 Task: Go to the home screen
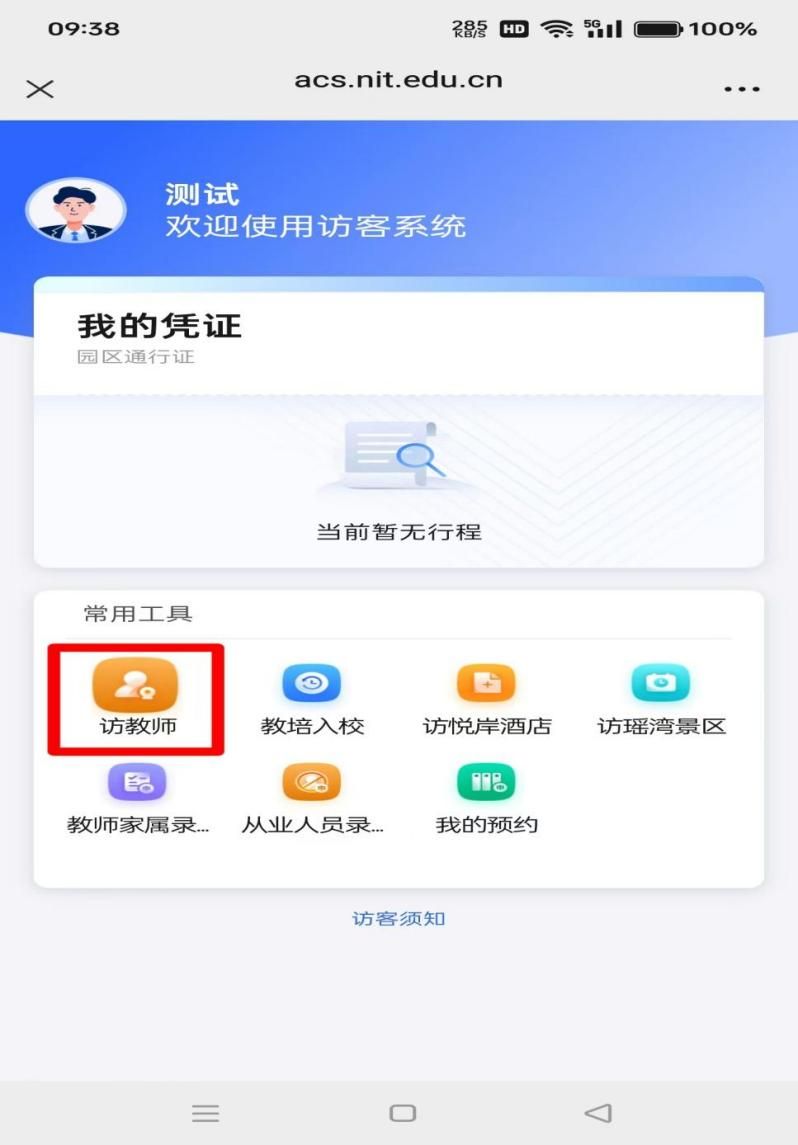coord(402,1112)
